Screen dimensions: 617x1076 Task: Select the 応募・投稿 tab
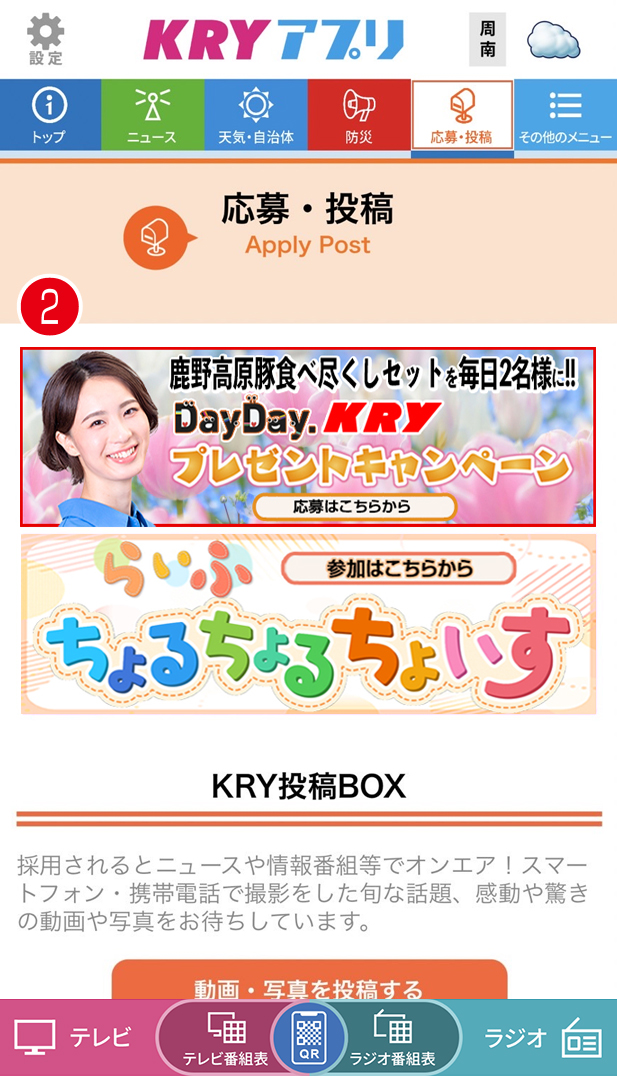(462, 115)
